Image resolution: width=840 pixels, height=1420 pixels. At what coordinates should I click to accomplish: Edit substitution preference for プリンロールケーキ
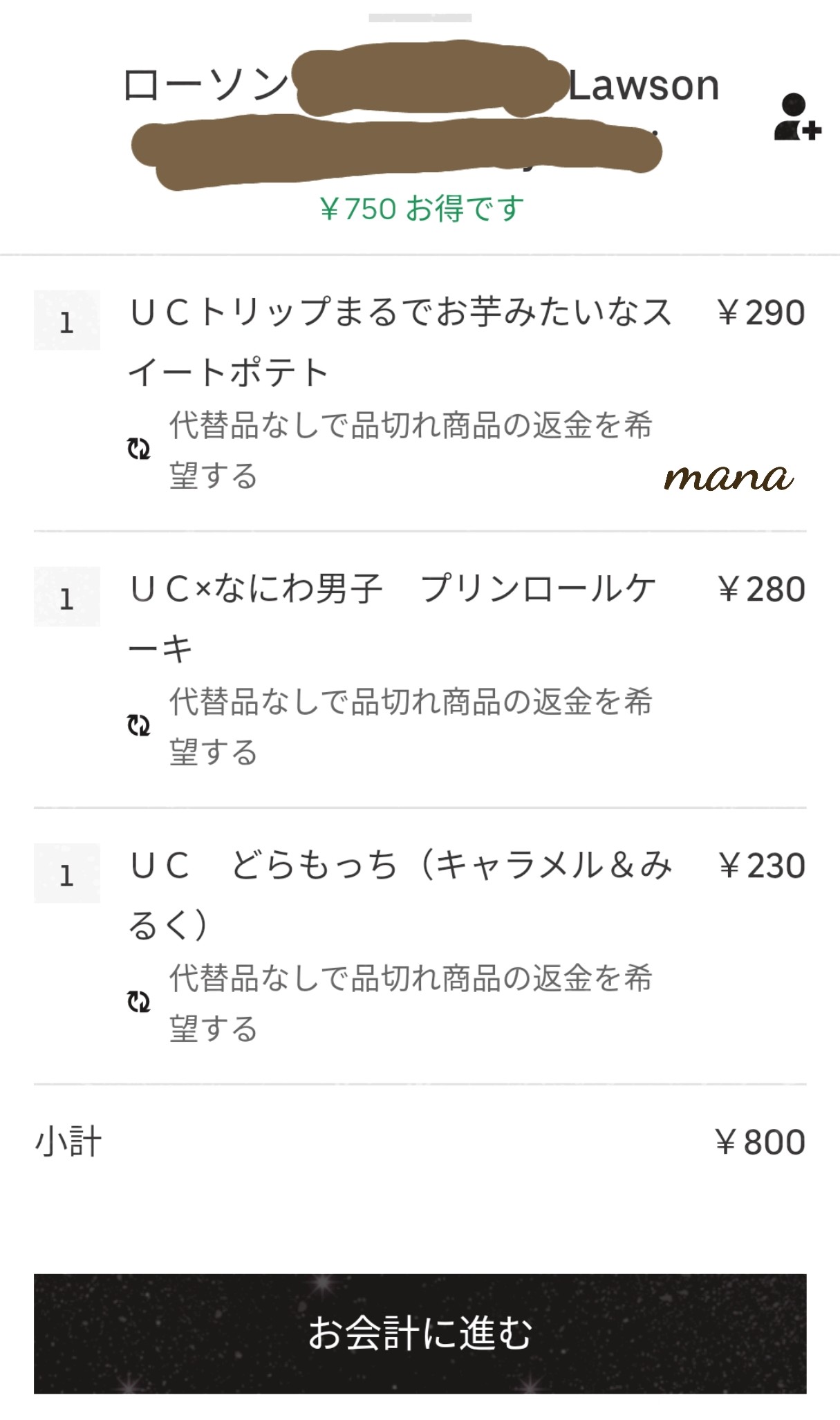[x=391, y=726]
